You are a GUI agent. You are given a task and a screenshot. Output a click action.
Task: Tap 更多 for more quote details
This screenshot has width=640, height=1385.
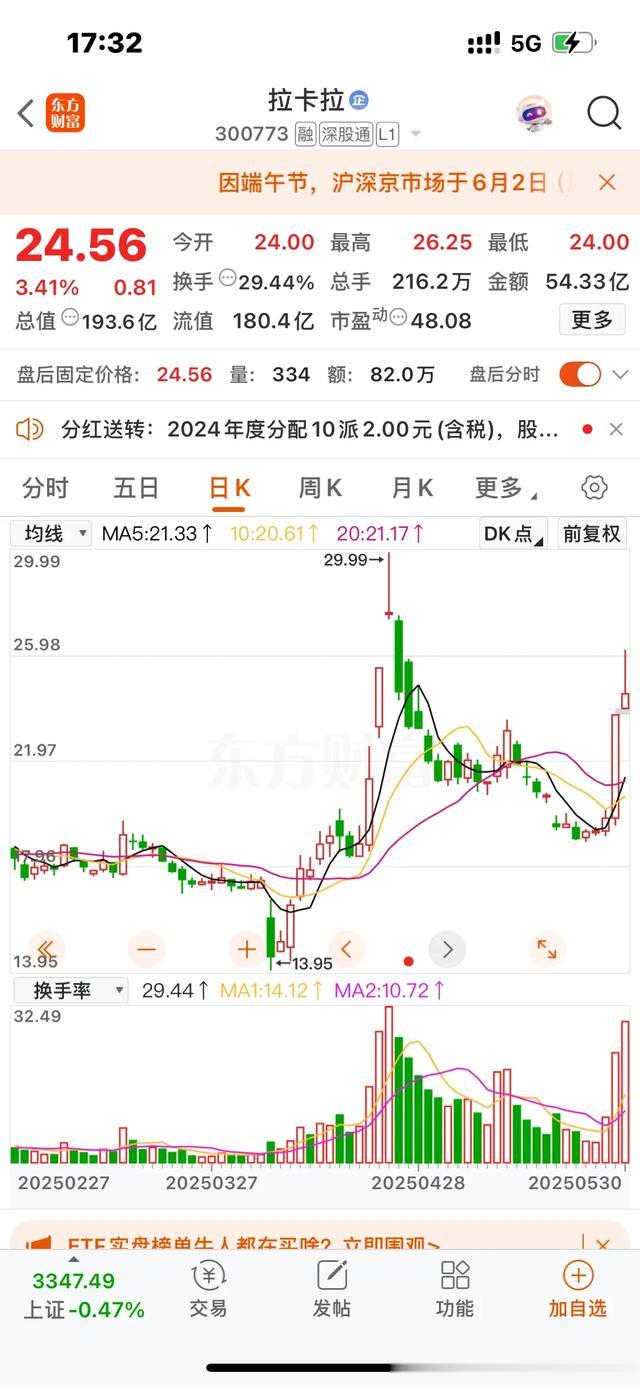(591, 320)
